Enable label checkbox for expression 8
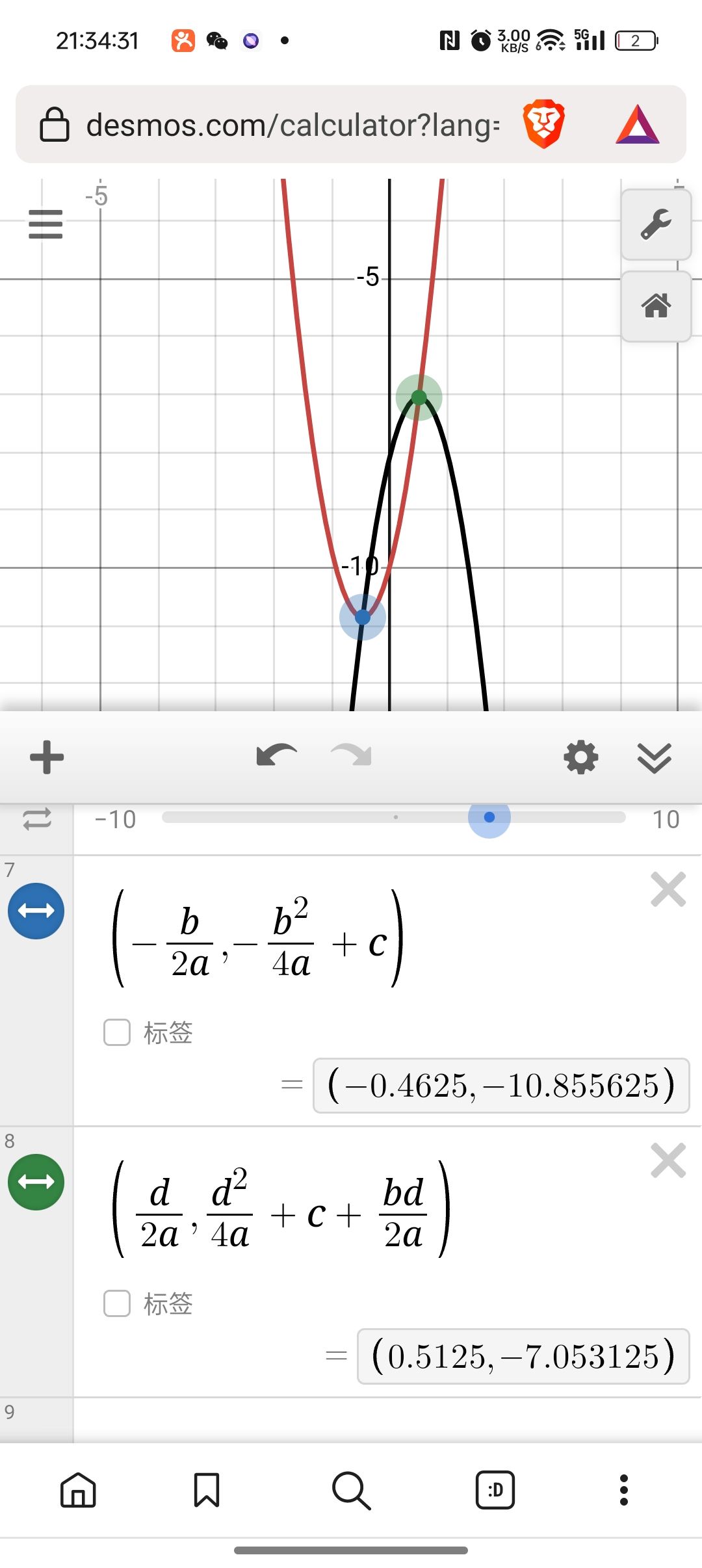Viewport: 702px width, 1568px height. click(117, 1303)
